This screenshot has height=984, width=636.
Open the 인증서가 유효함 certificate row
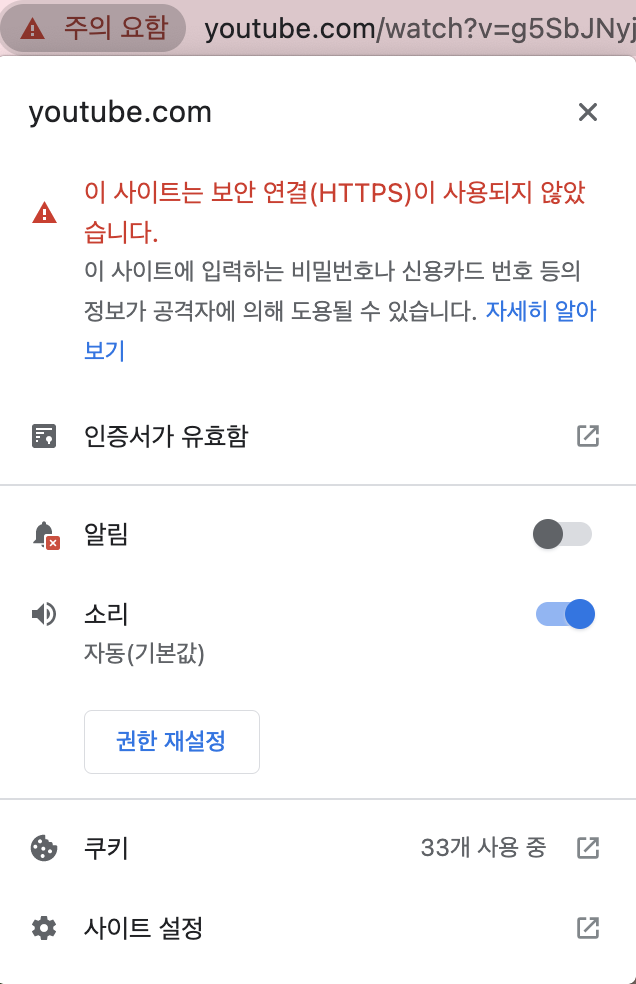(316, 436)
